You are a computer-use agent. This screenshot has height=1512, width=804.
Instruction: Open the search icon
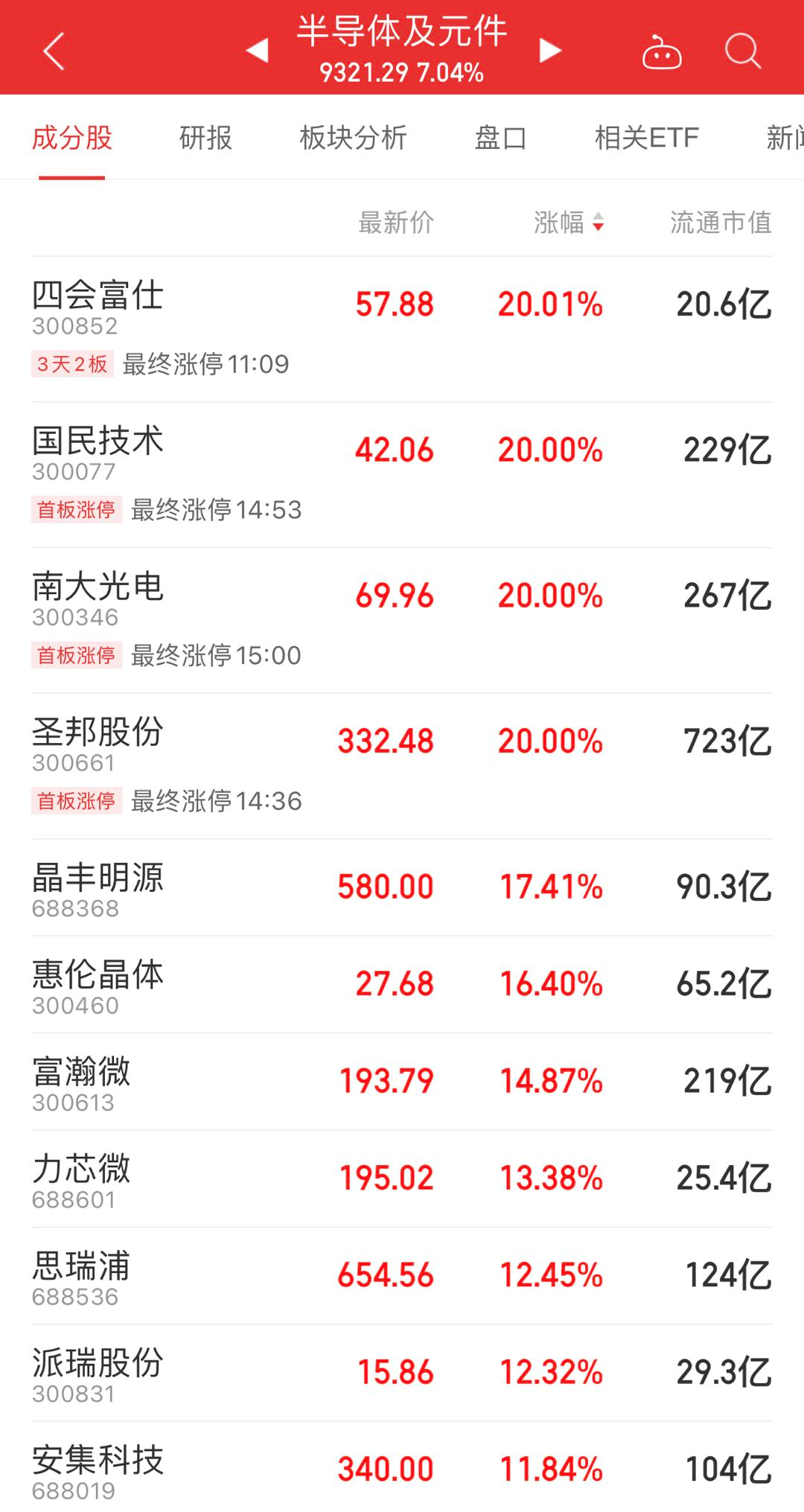coord(742,49)
